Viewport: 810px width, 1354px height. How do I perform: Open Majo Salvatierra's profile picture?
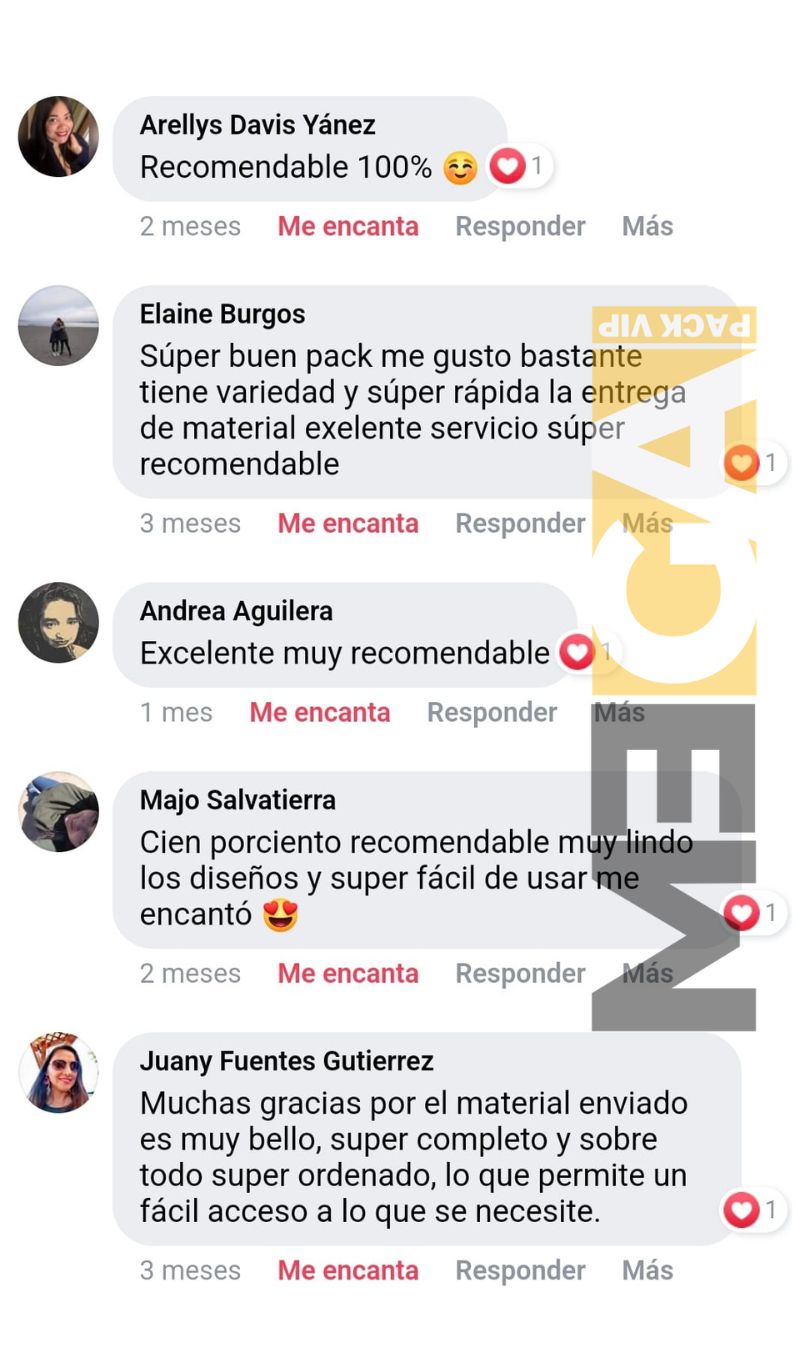(x=58, y=812)
